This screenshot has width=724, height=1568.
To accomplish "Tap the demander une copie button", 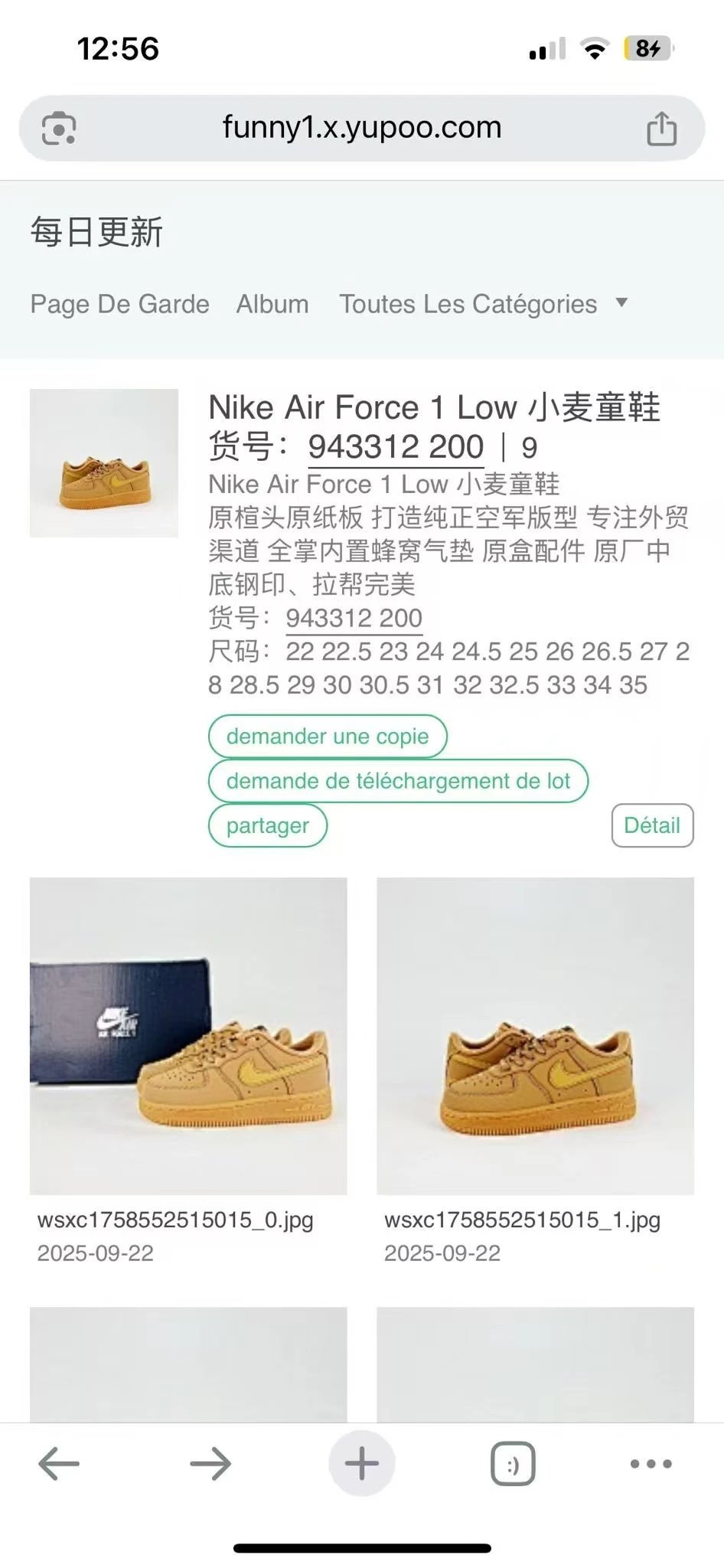I will click(x=328, y=737).
